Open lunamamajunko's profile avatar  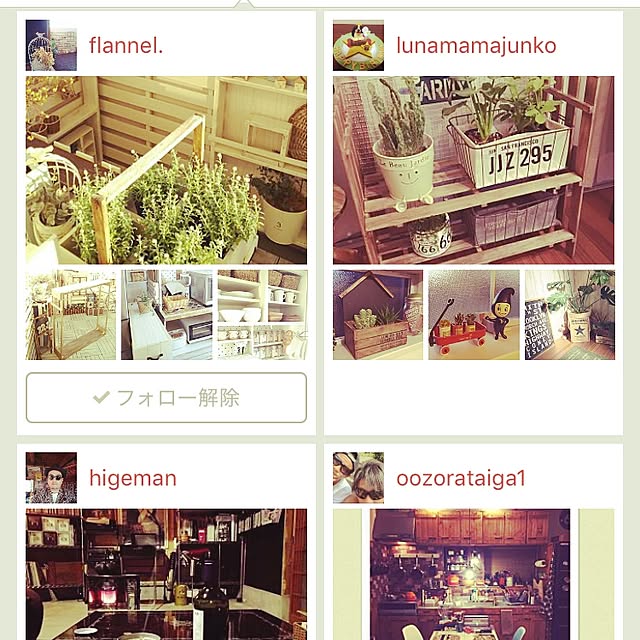[x=358, y=45]
